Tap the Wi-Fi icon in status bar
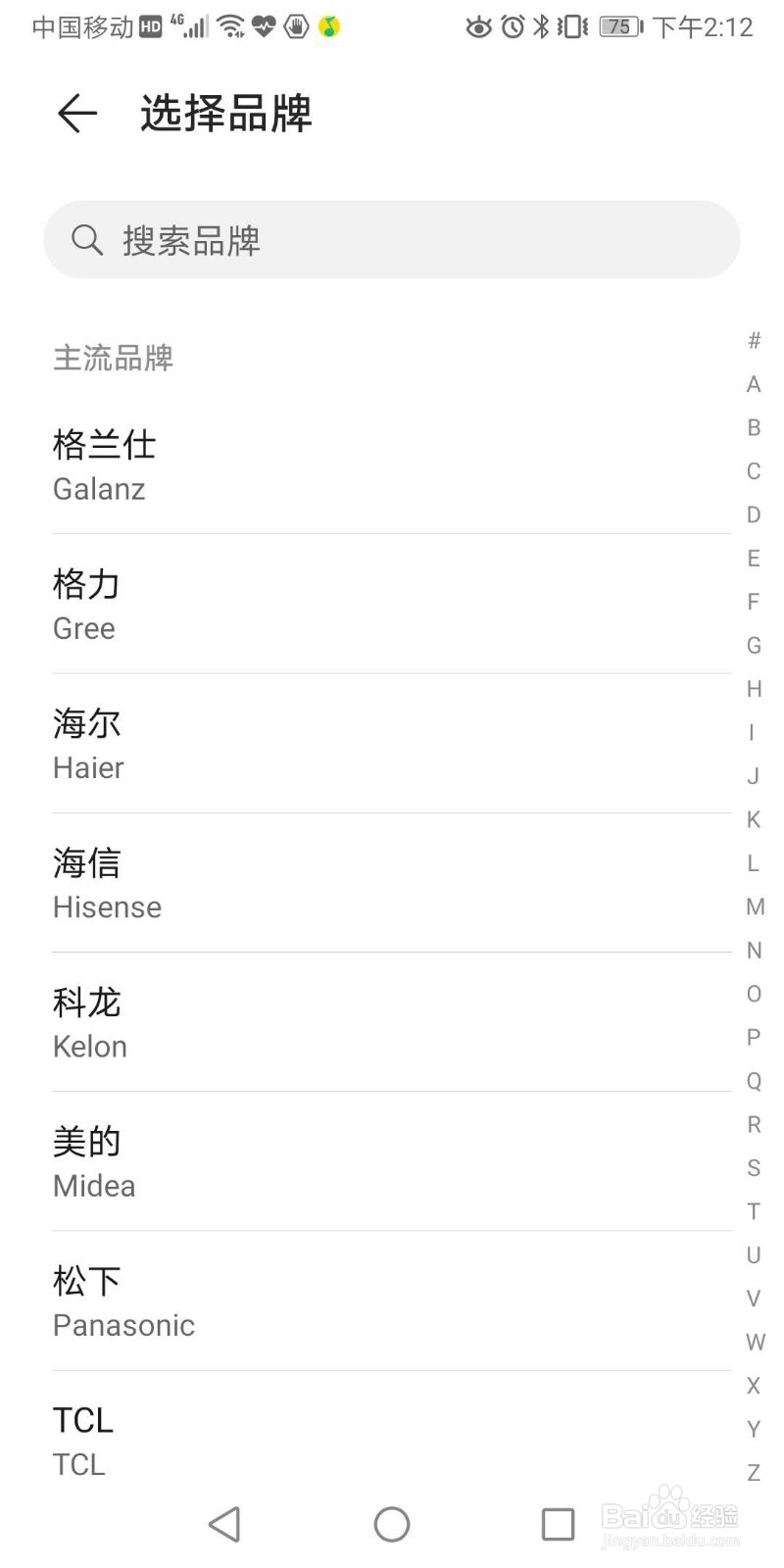 point(230,26)
